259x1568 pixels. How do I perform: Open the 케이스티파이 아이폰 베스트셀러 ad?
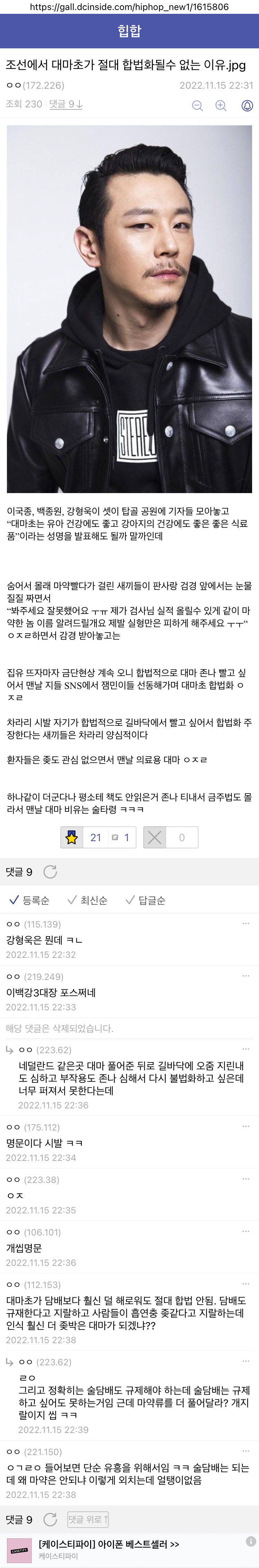click(108, 1544)
